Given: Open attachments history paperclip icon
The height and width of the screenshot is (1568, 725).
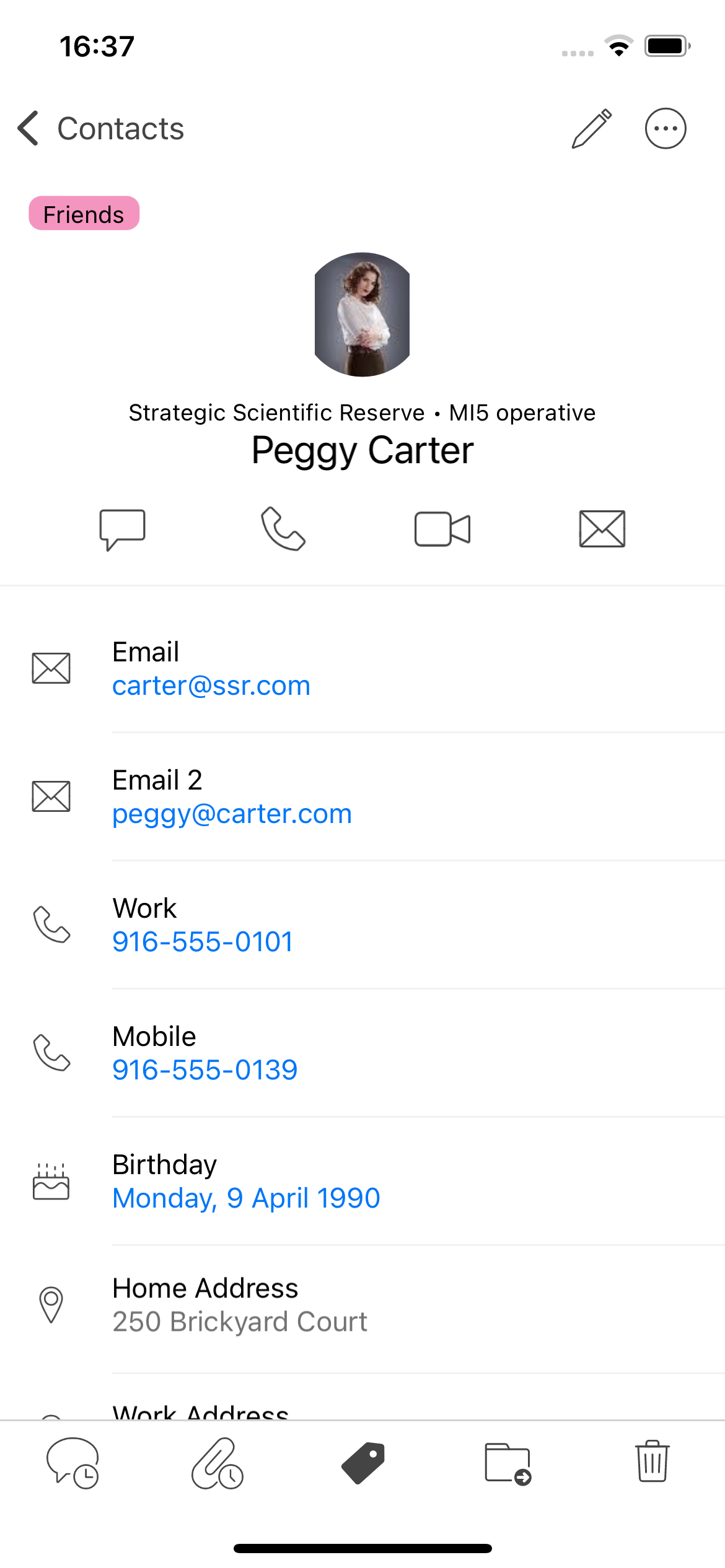Looking at the screenshot, I should 217,1463.
